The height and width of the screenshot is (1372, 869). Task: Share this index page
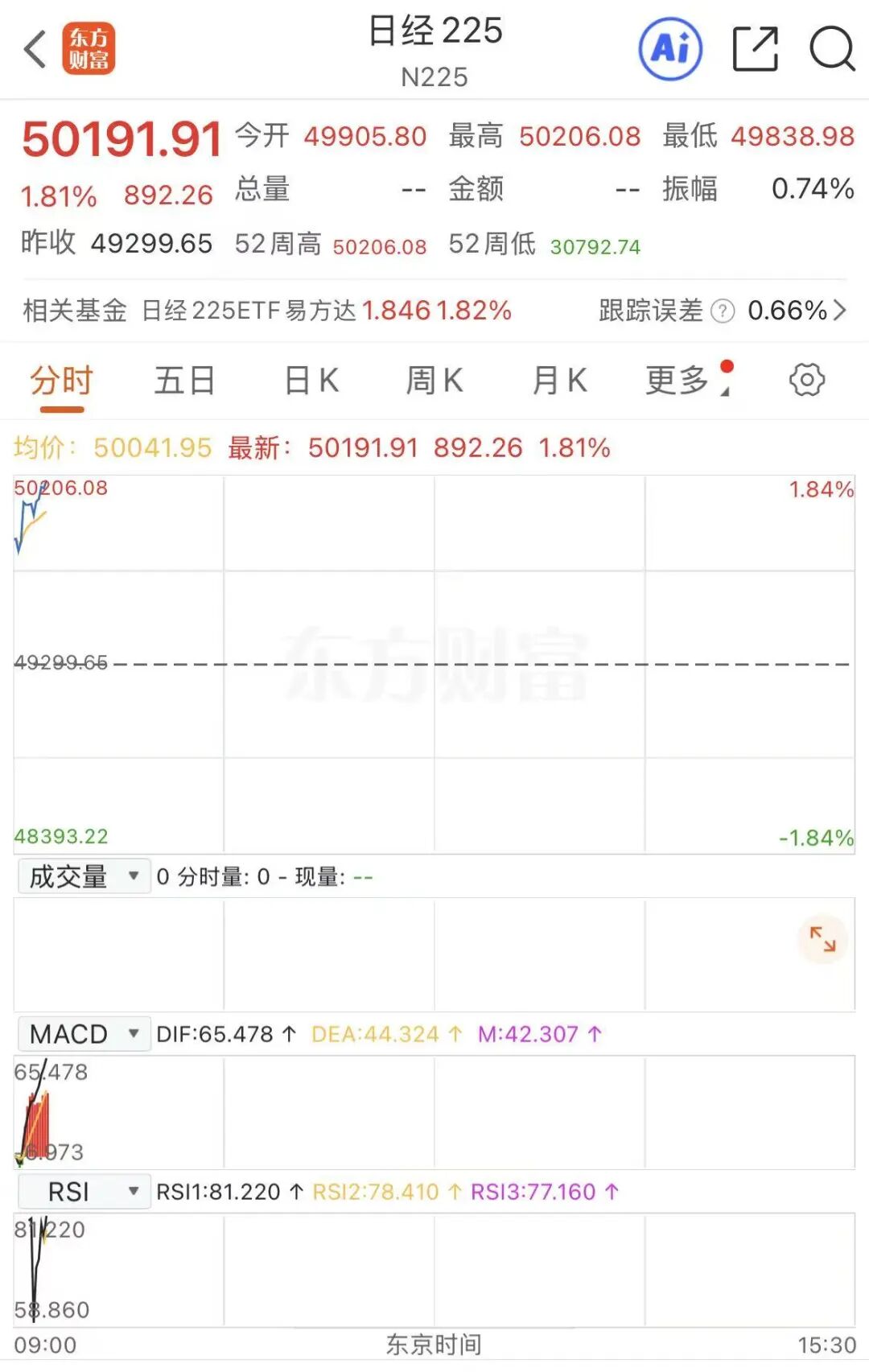pyautogui.click(x=756, y=50)
